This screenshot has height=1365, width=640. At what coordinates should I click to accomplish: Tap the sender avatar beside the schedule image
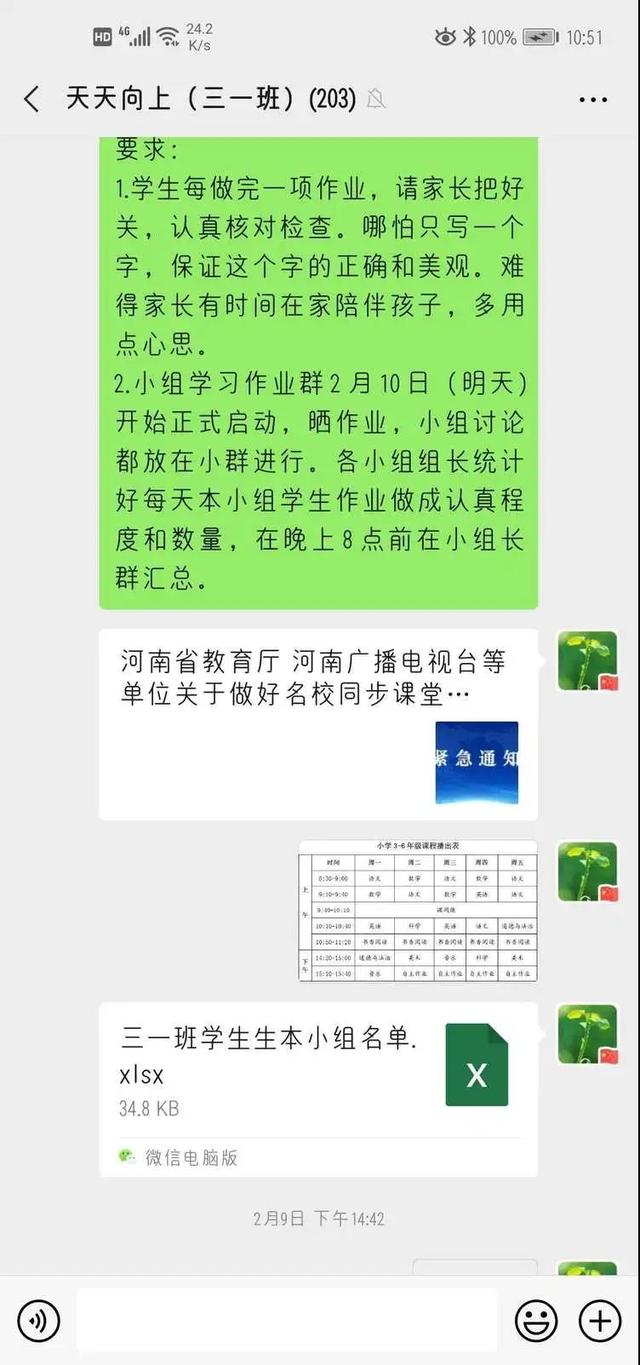(x=587, y=872)
